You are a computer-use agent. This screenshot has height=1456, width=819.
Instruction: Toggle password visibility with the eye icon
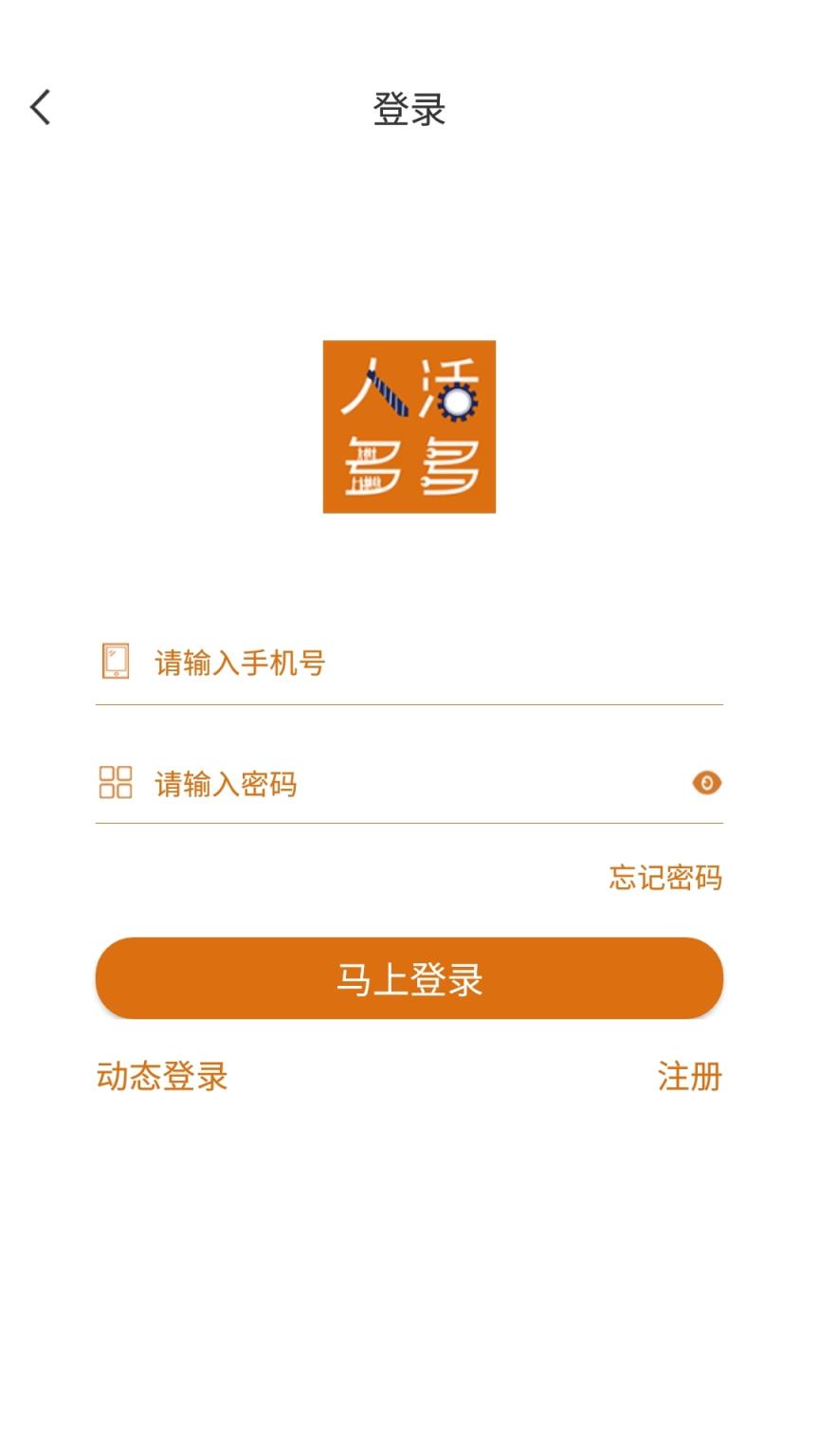click(x=706, y=784)
